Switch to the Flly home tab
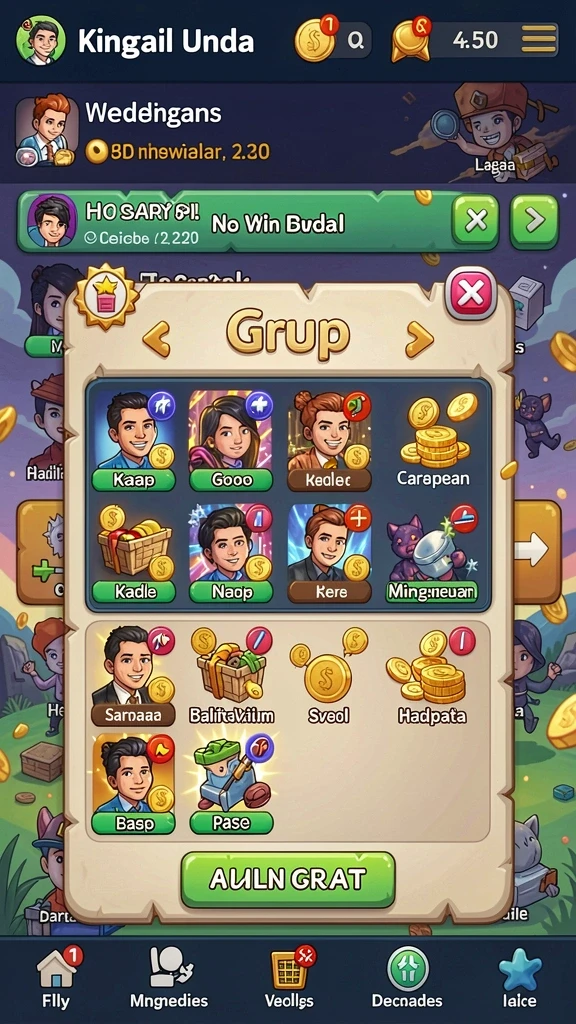The image size is (576, 1024). tap(57, 978)
